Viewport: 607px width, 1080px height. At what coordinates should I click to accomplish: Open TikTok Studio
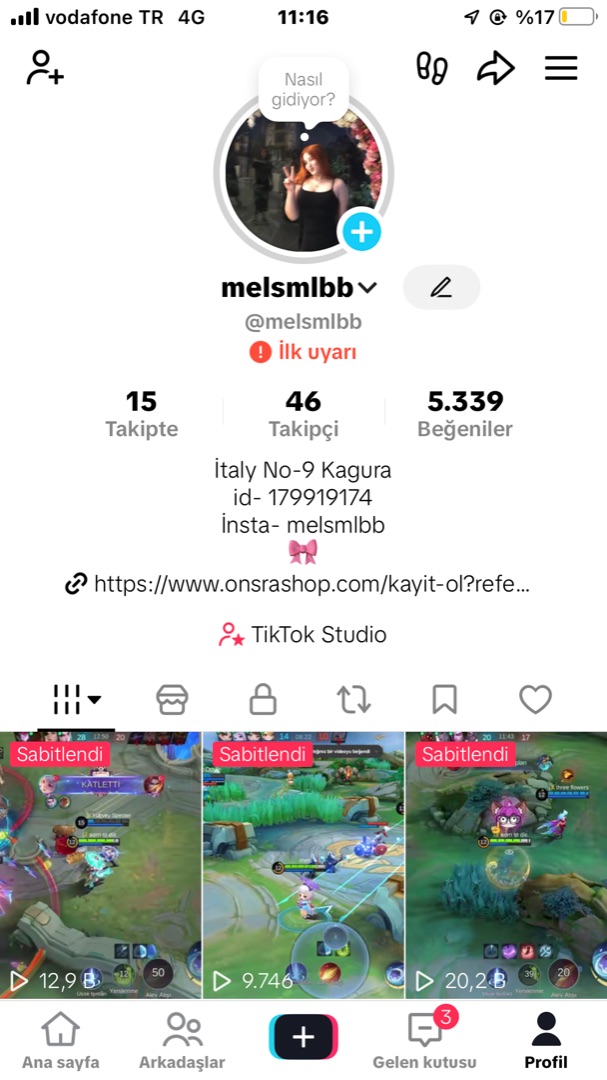[x=302, y=634]
